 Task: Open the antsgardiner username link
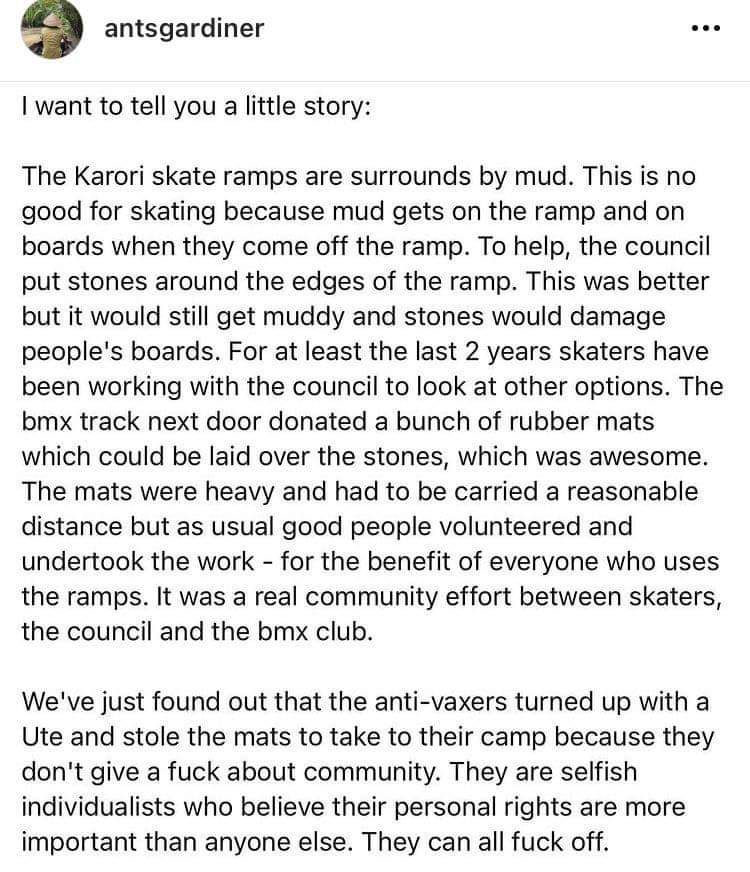(184, 28)
